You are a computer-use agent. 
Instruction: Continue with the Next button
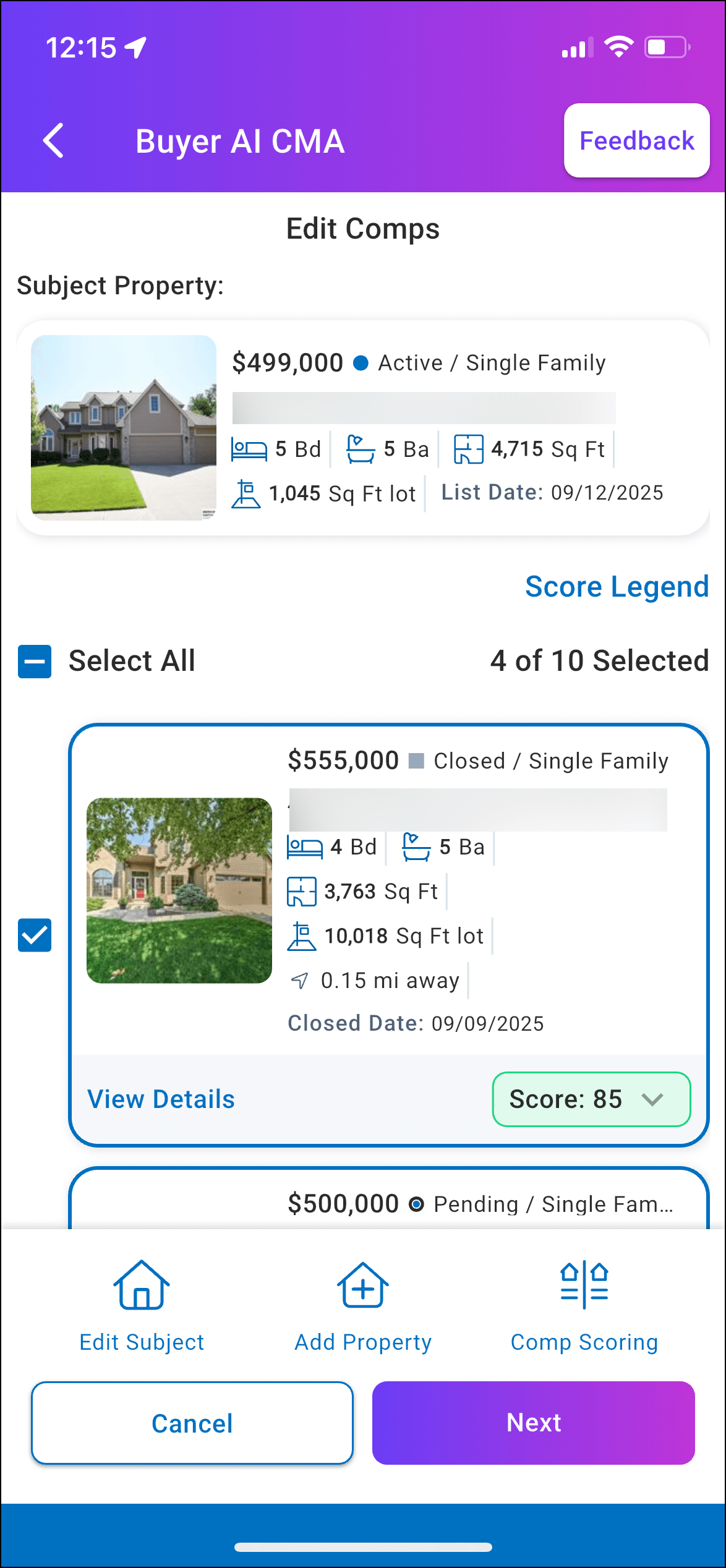[x=533, y=1423]
